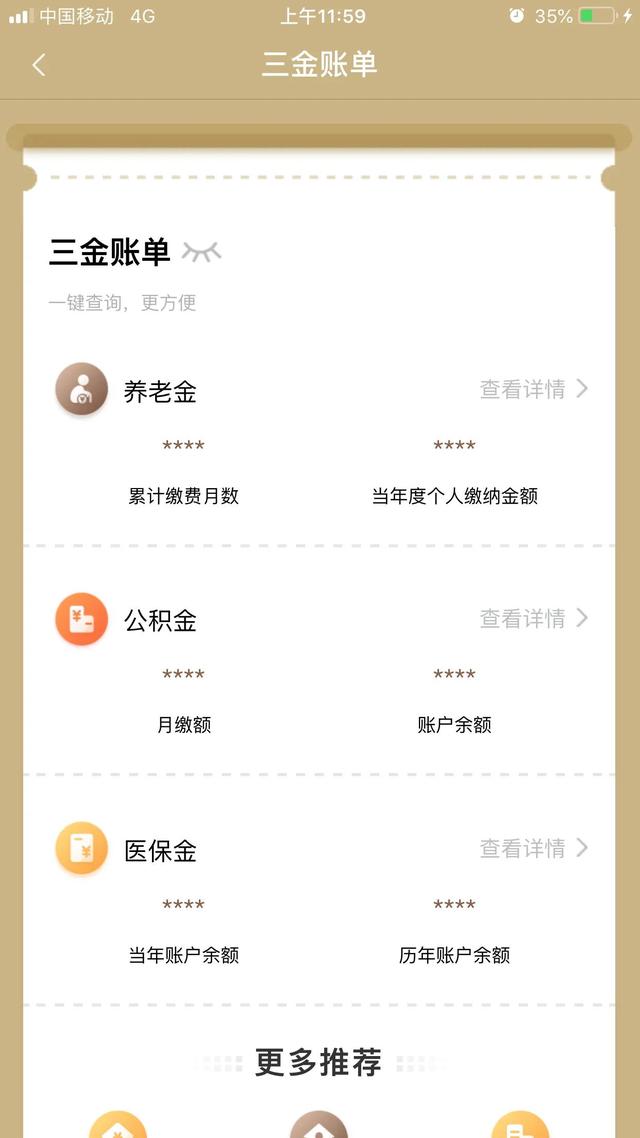Viewport: 640px width, 1138px height.
Task: Open 查看详情 for 医保金
Action: coord(533,849)
